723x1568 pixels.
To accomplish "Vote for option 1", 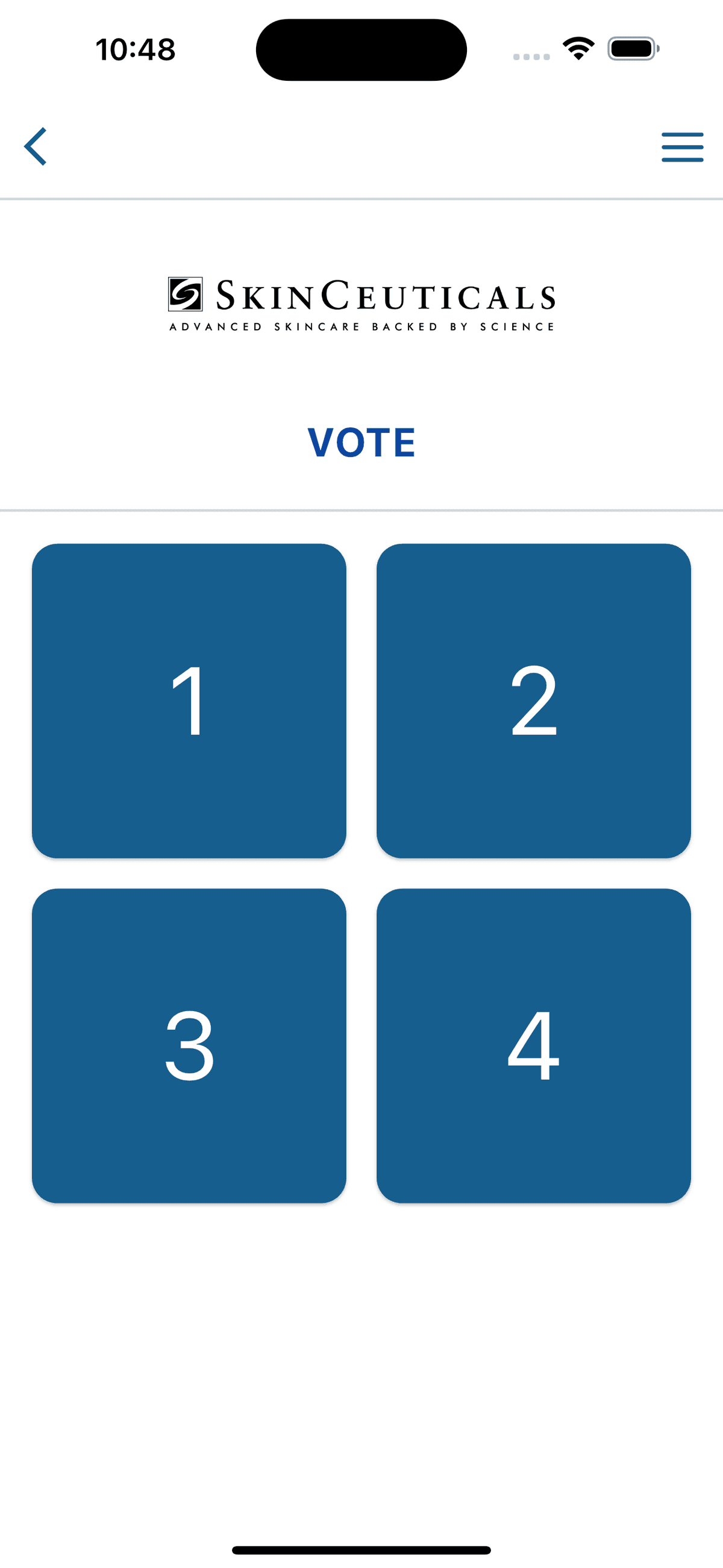I will pyautogui.click(x=189, y=701).
